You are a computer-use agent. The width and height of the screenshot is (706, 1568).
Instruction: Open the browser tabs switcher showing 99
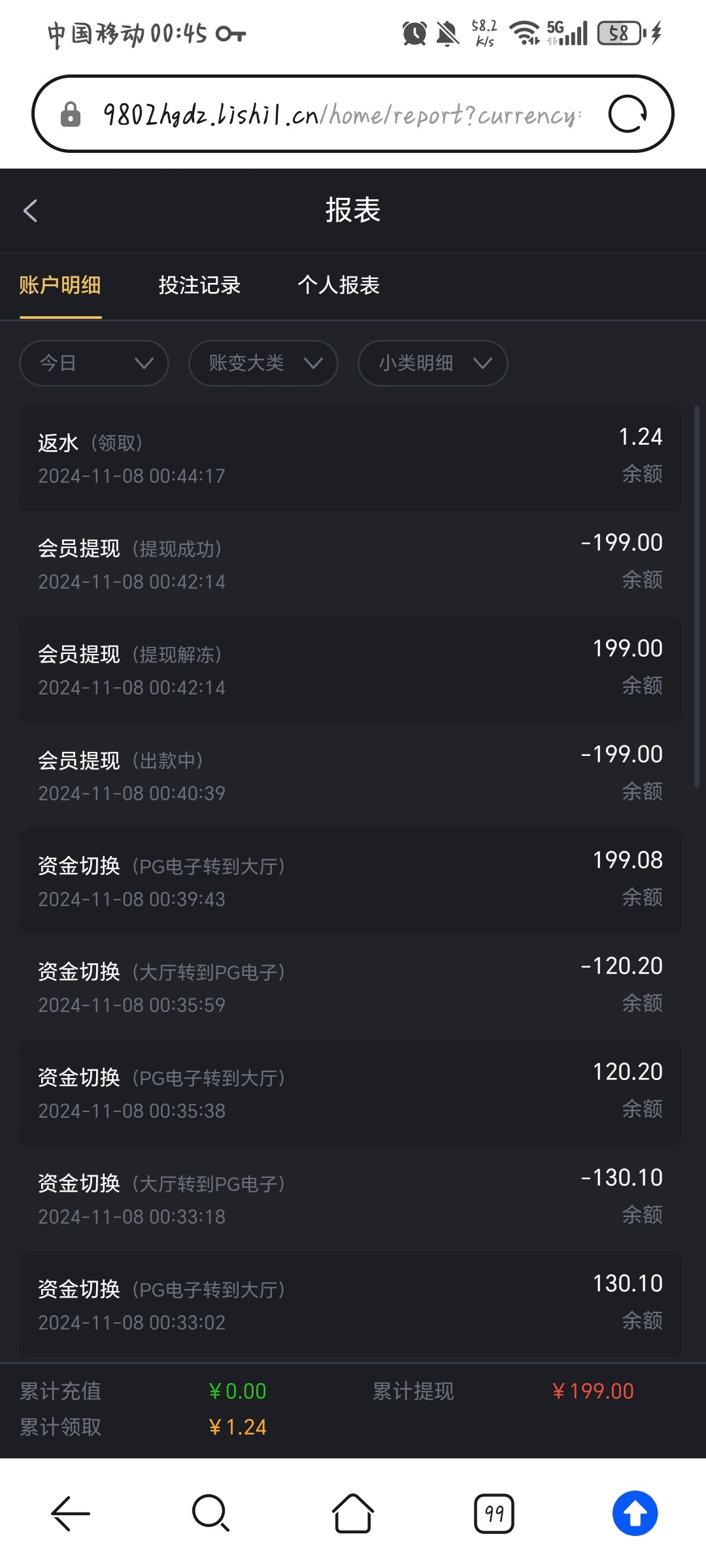point(494,1512)
